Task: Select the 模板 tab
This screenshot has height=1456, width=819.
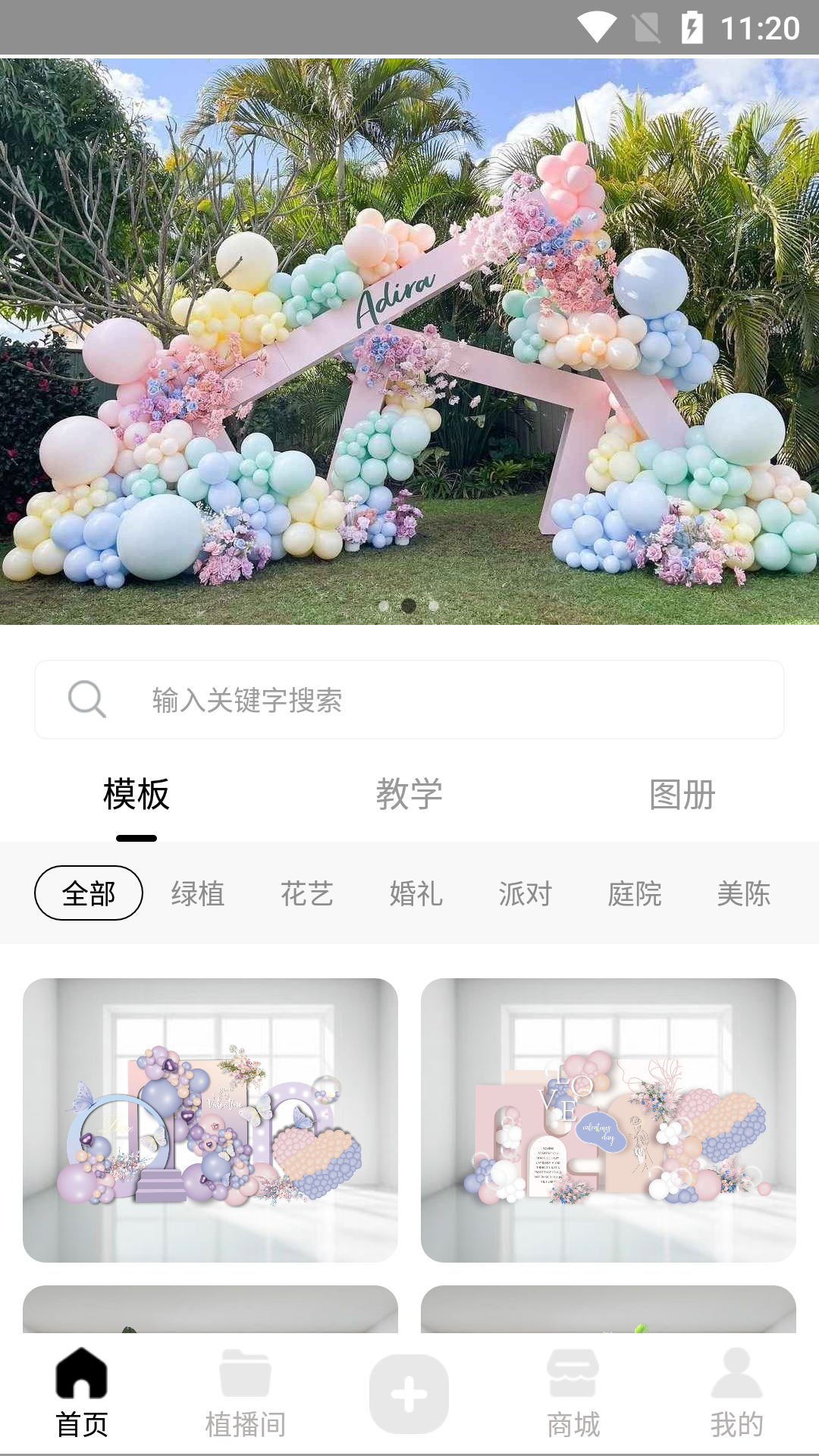Action: [x=136, y=795]
